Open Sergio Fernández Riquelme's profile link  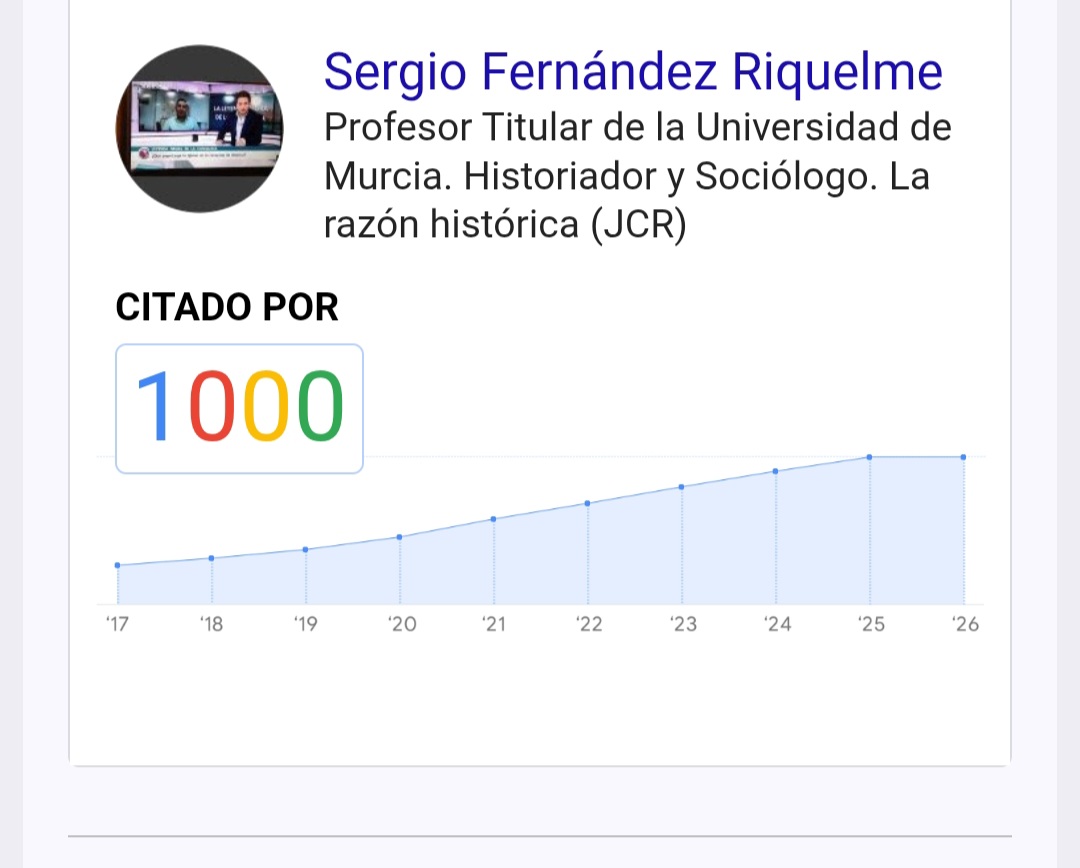632,73
